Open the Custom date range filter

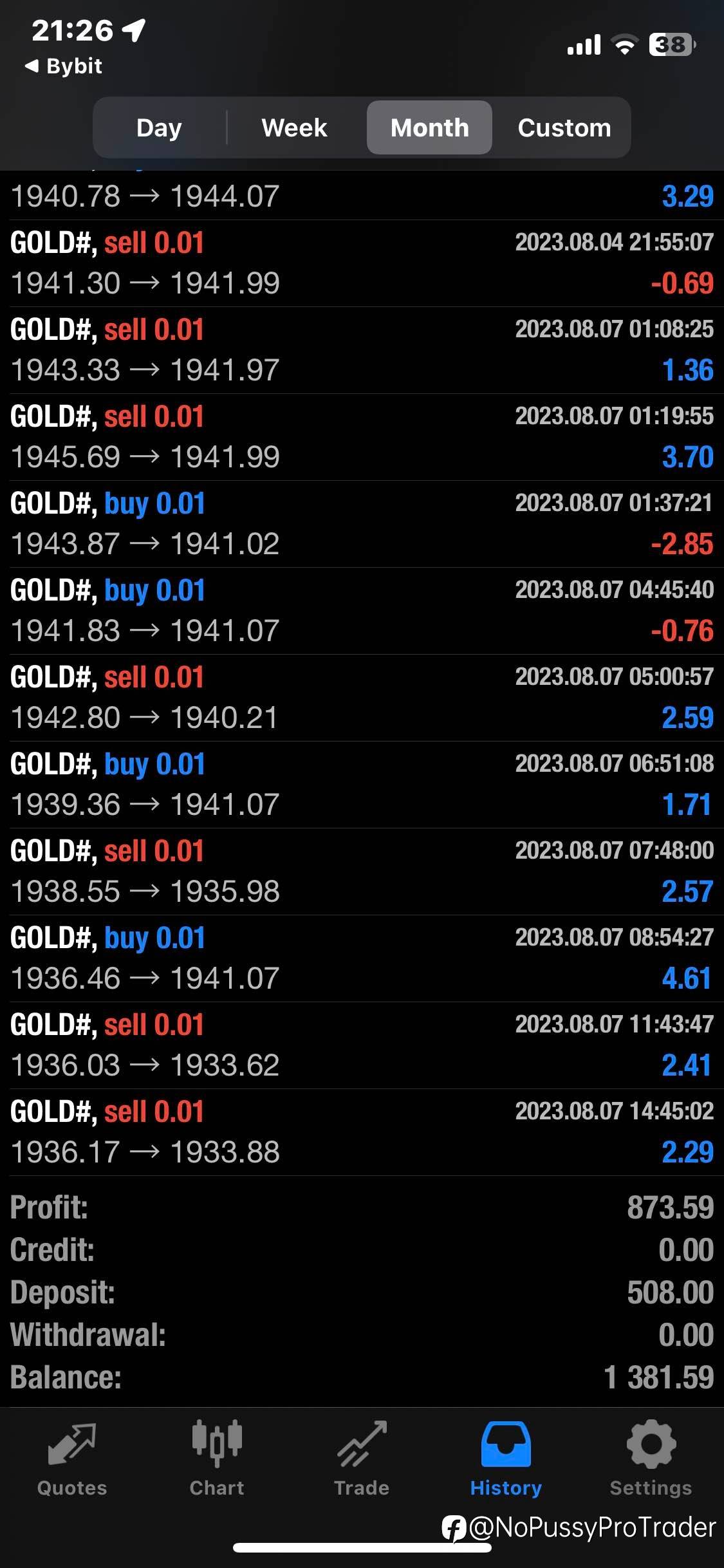click(564, 127)
